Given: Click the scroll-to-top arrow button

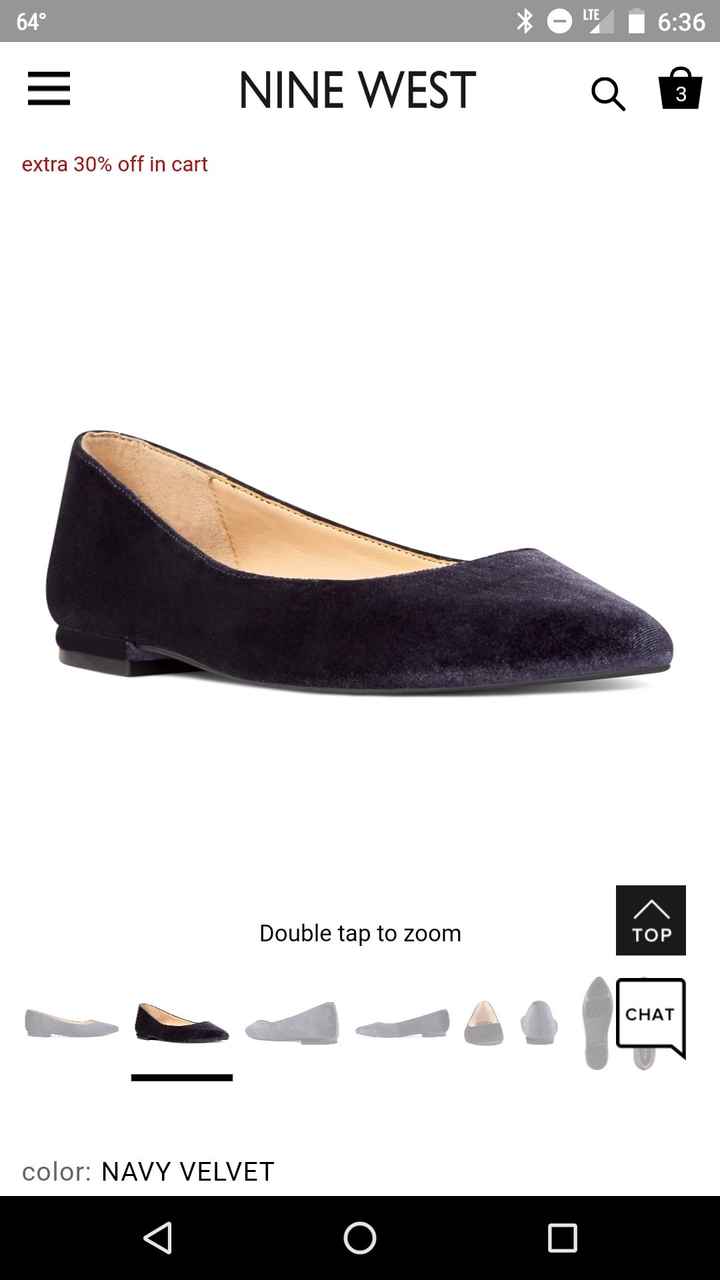Looking at the screenshot, I should (650, 920).
